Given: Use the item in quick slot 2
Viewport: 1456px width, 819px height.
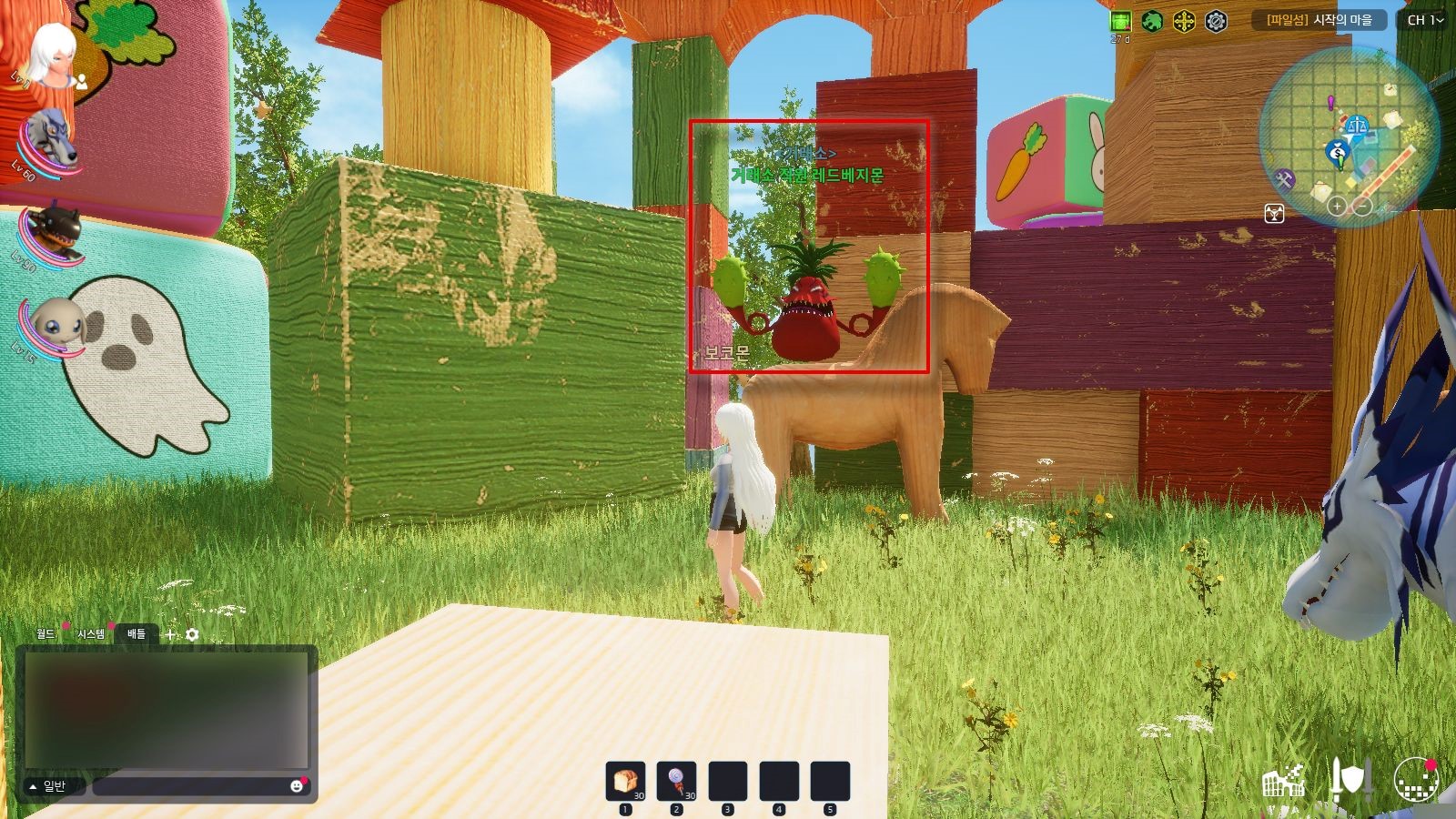Looking at the screenshot, I should (676, 782).
